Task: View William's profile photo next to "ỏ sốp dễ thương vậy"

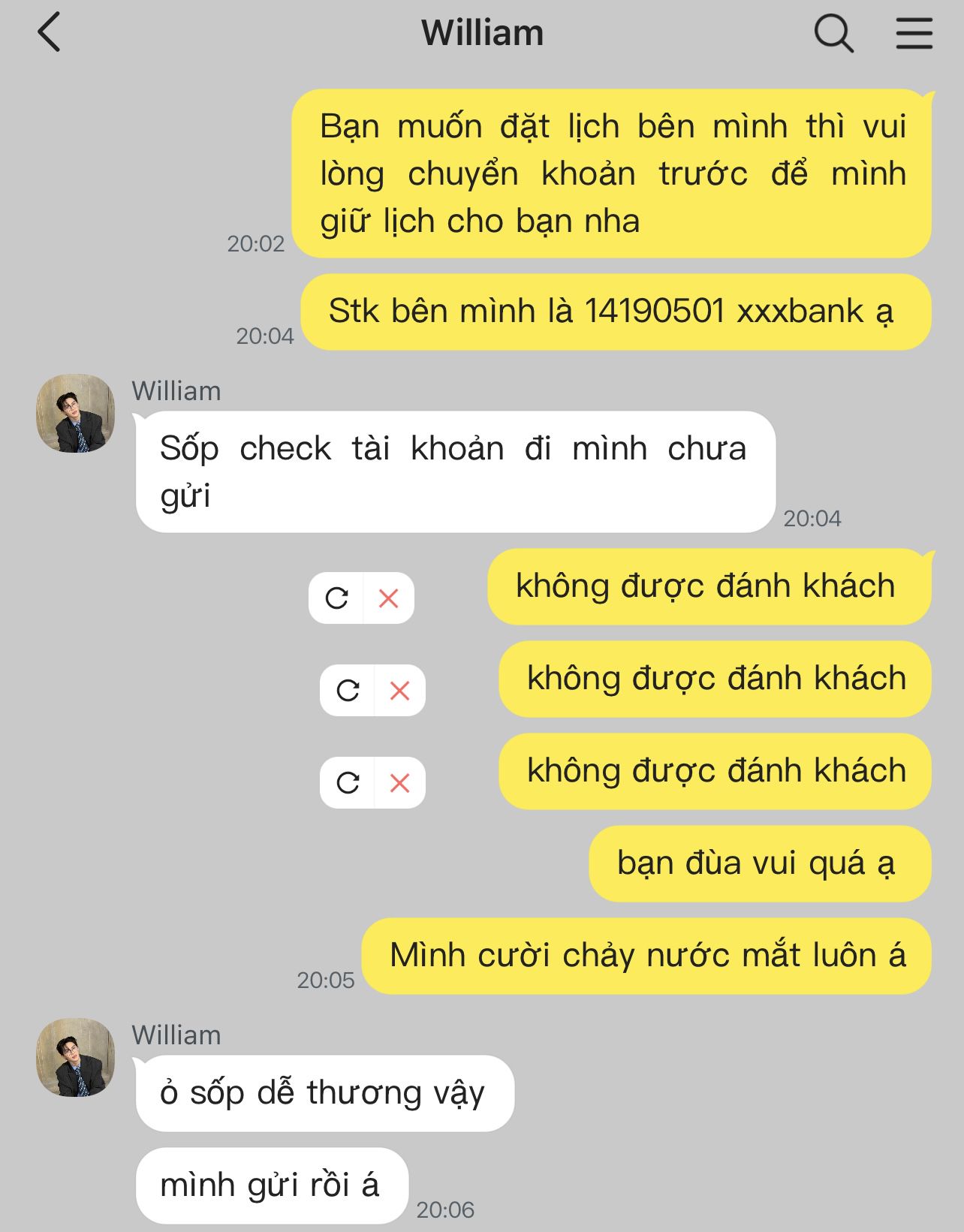Action: [76, 1057]
